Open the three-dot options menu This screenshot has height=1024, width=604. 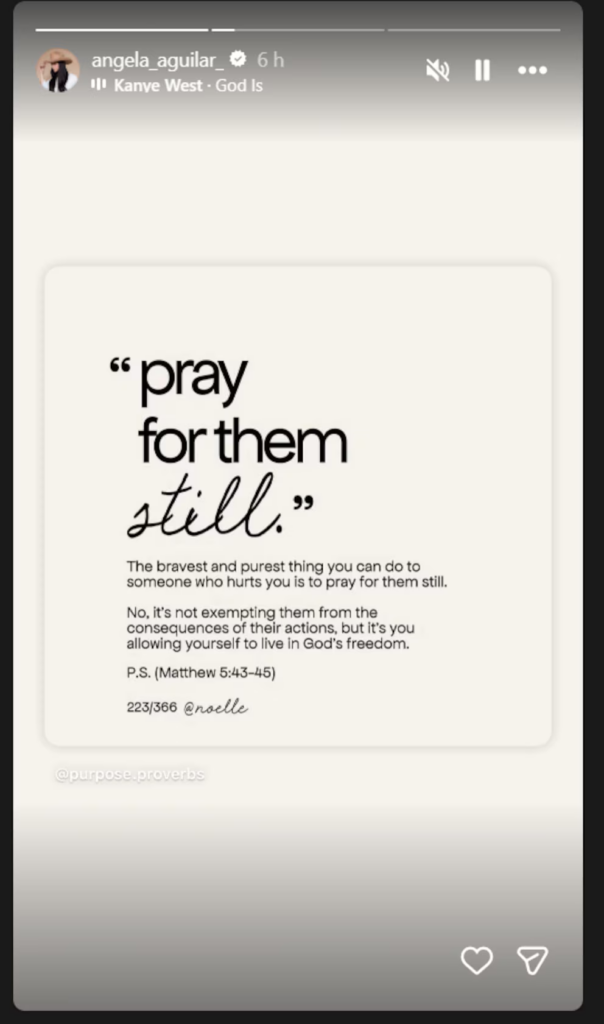coord(532,70)
